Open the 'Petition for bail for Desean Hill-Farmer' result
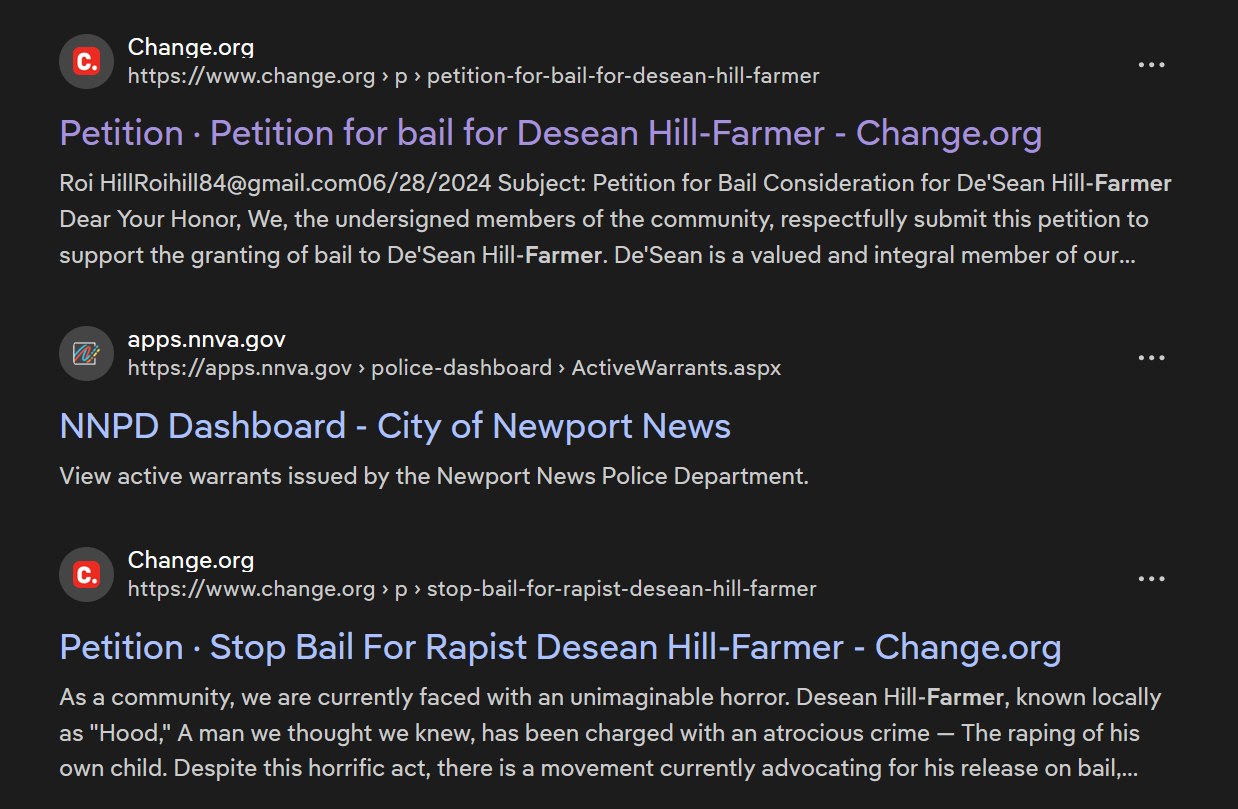This screenshot has width=1238, height=809. pyautogui.click(x=550, y=133)
